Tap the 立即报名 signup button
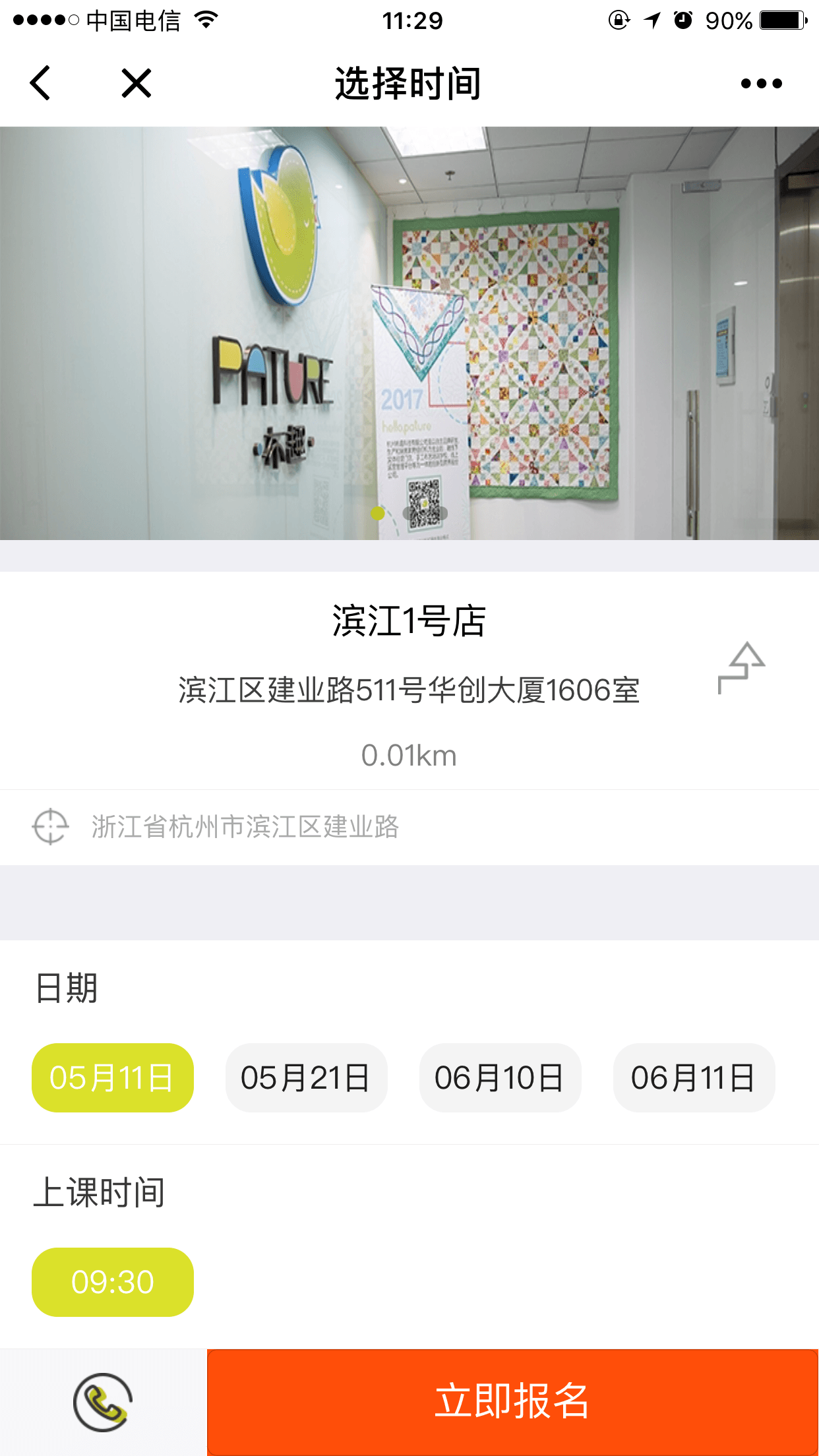The width and height of the screenshot is (819, 1456). (x=512, y=1401)
